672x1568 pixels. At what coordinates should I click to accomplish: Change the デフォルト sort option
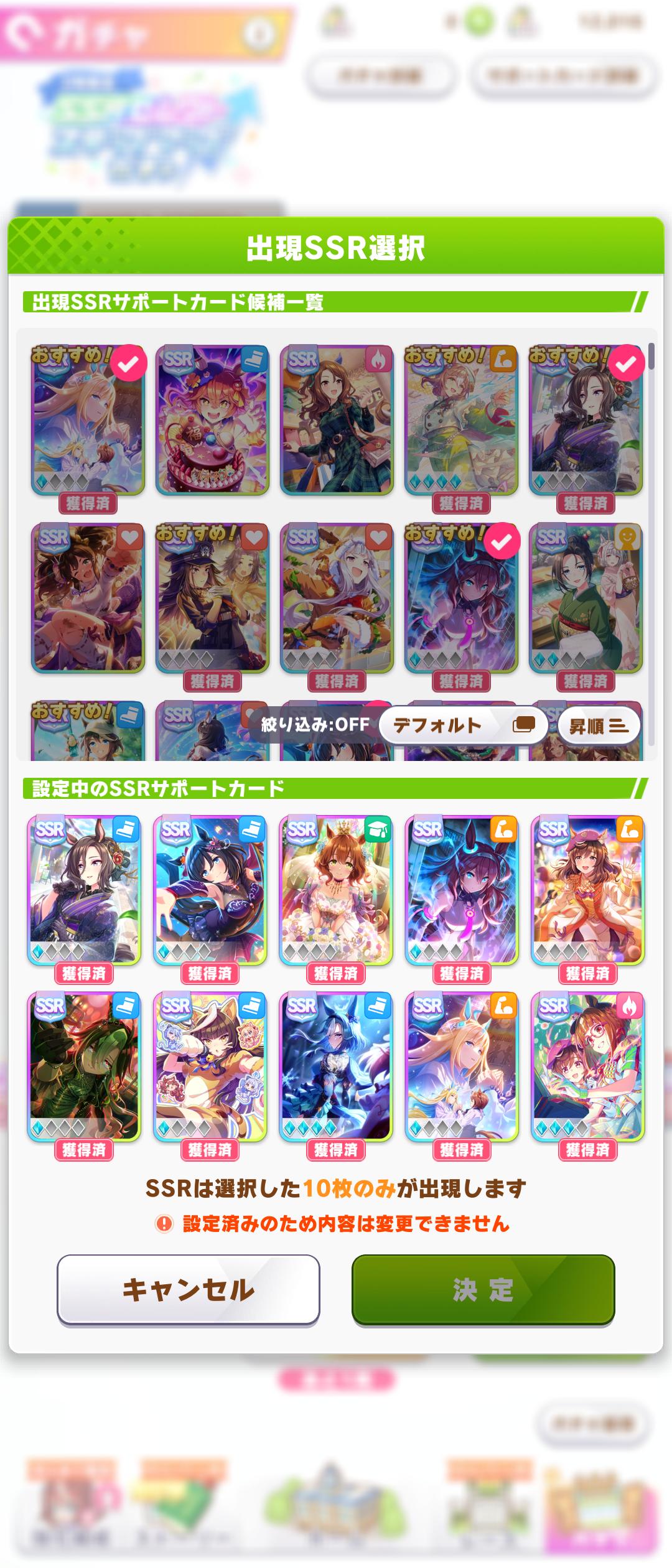pos(463,725)
